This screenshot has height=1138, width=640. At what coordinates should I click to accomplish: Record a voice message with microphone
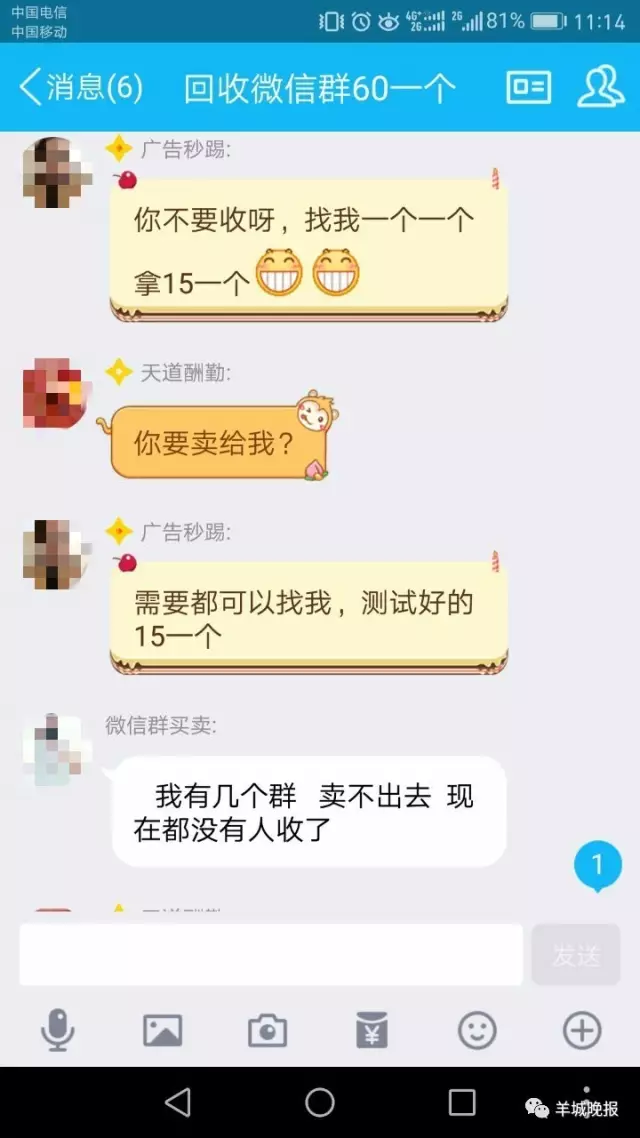pyautogui.click(x=58, y=1029)
